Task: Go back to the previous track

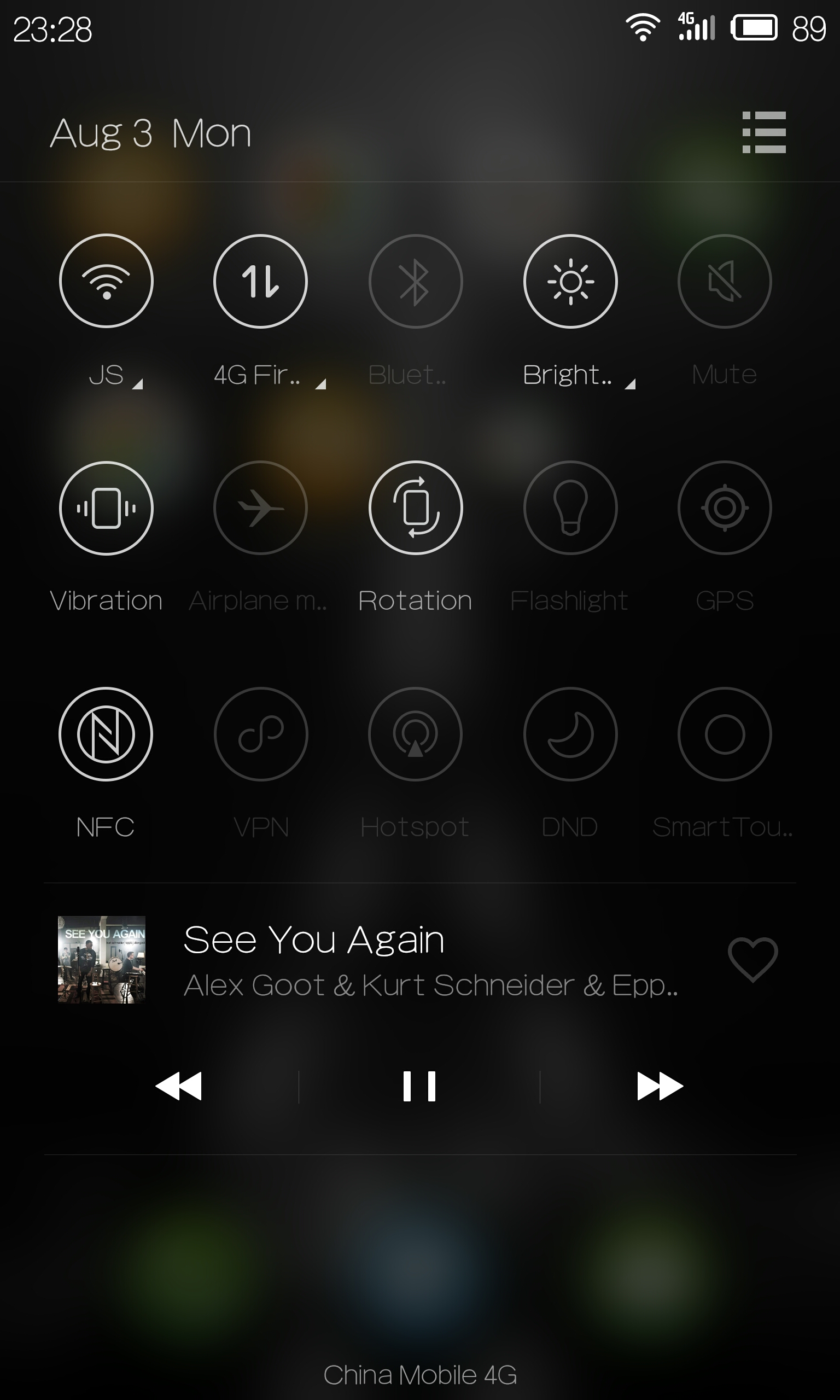Action: click(x=178, y=1086)
